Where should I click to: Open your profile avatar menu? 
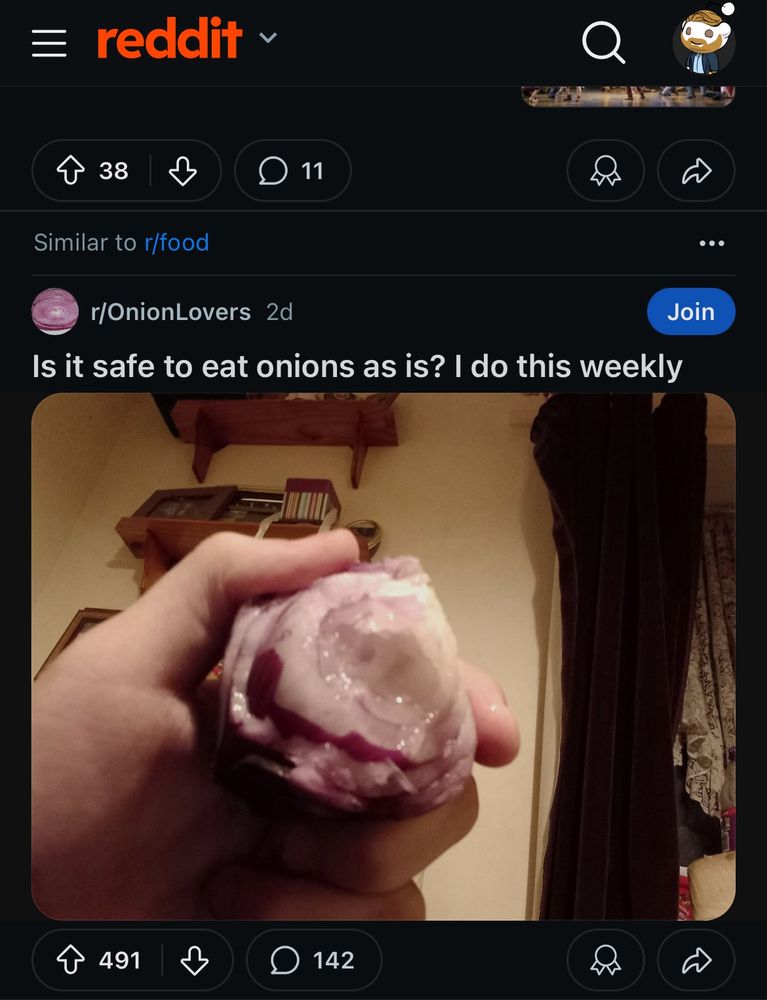point(703,42)
